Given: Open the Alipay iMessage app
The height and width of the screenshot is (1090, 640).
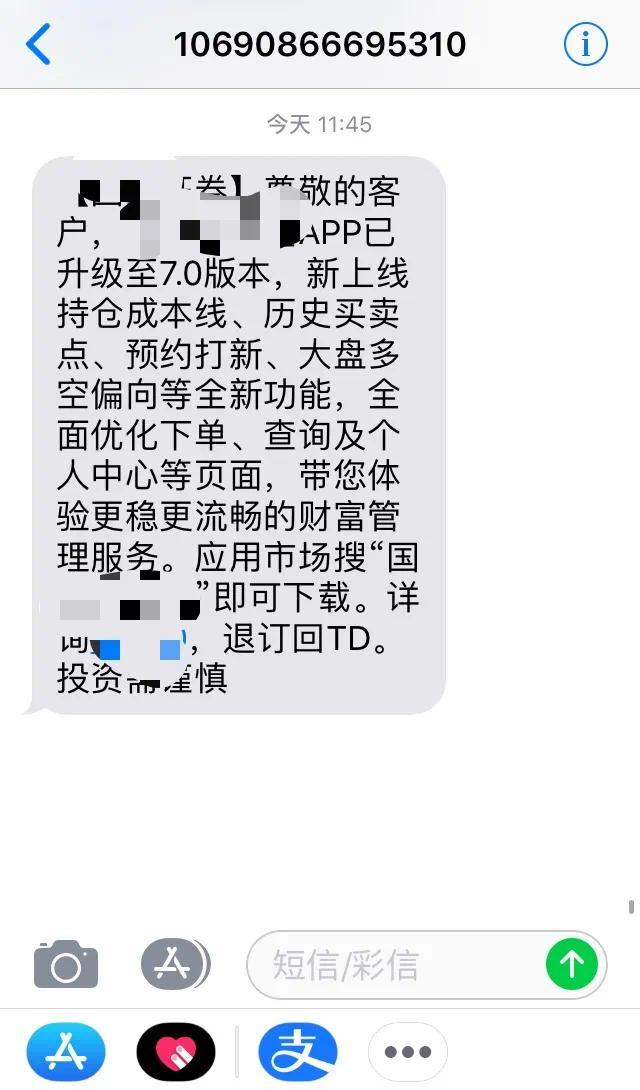Looking at the screenshot, I should point(298,1052).
